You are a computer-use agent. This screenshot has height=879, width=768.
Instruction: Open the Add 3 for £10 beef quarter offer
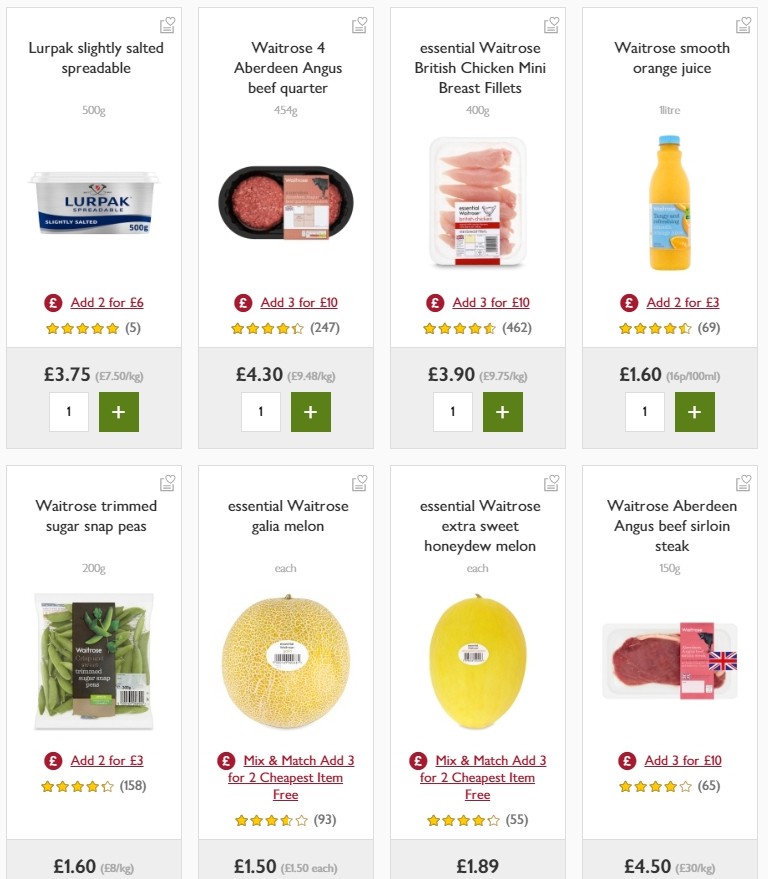point(299,302)
